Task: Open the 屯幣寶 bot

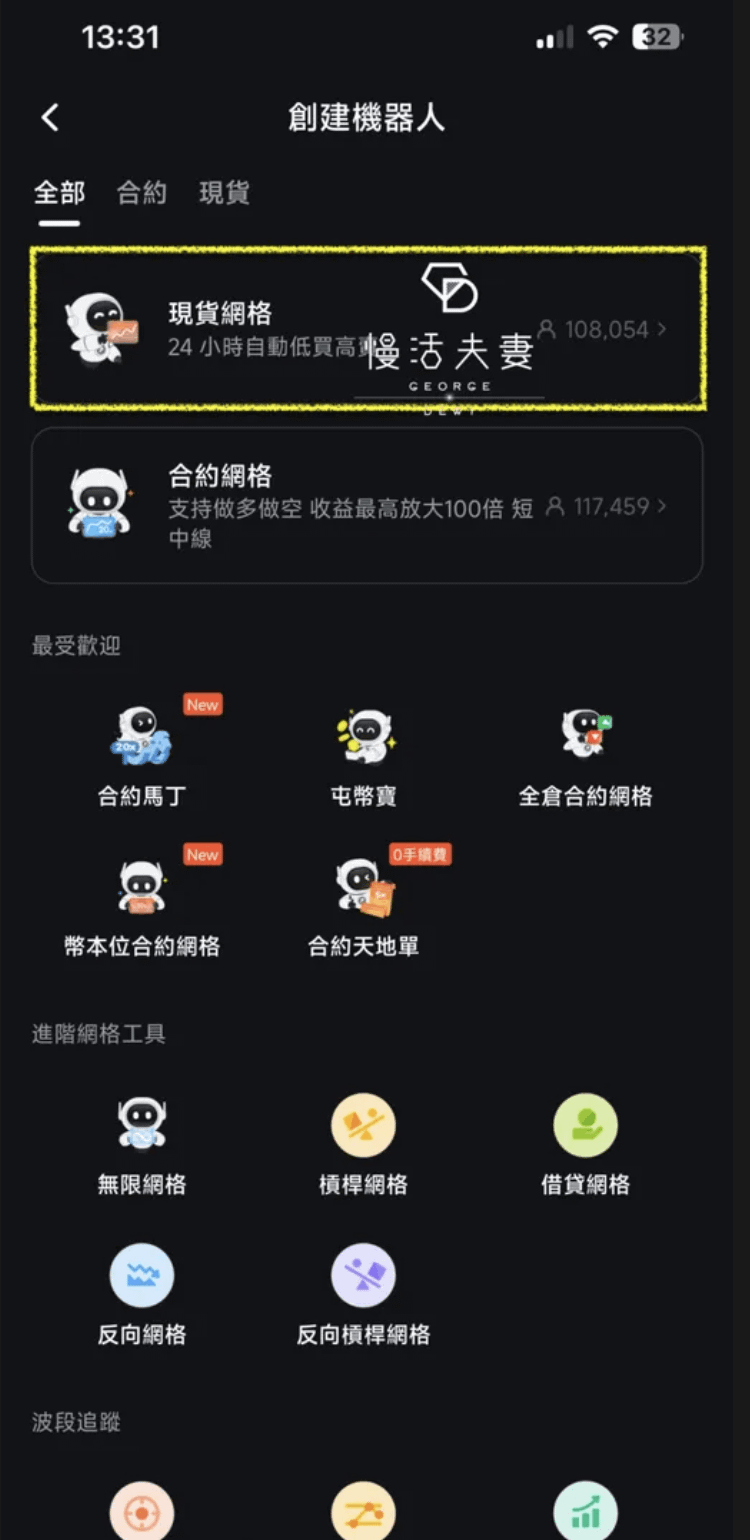Action: [x=363, y=755]
